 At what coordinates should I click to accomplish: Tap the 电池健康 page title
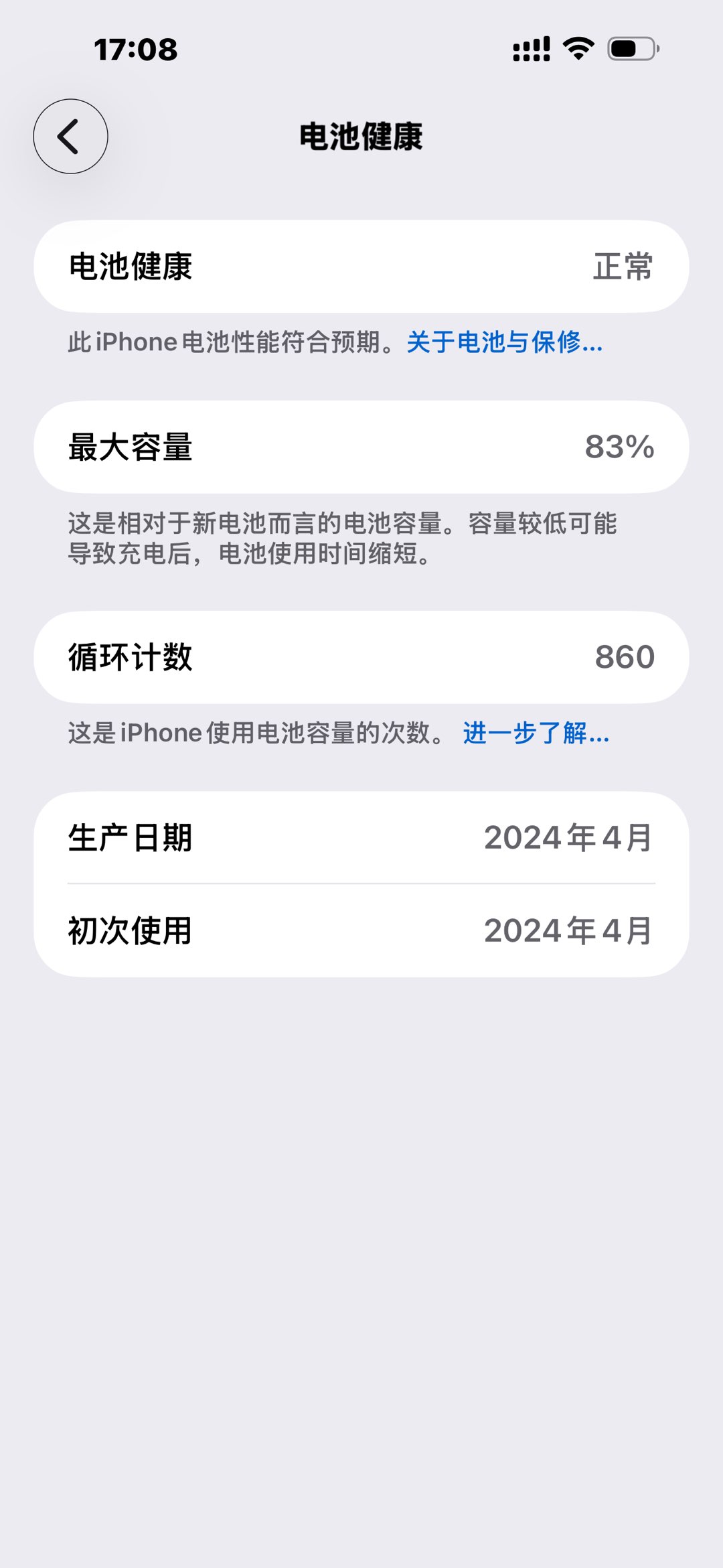point(361,139)
